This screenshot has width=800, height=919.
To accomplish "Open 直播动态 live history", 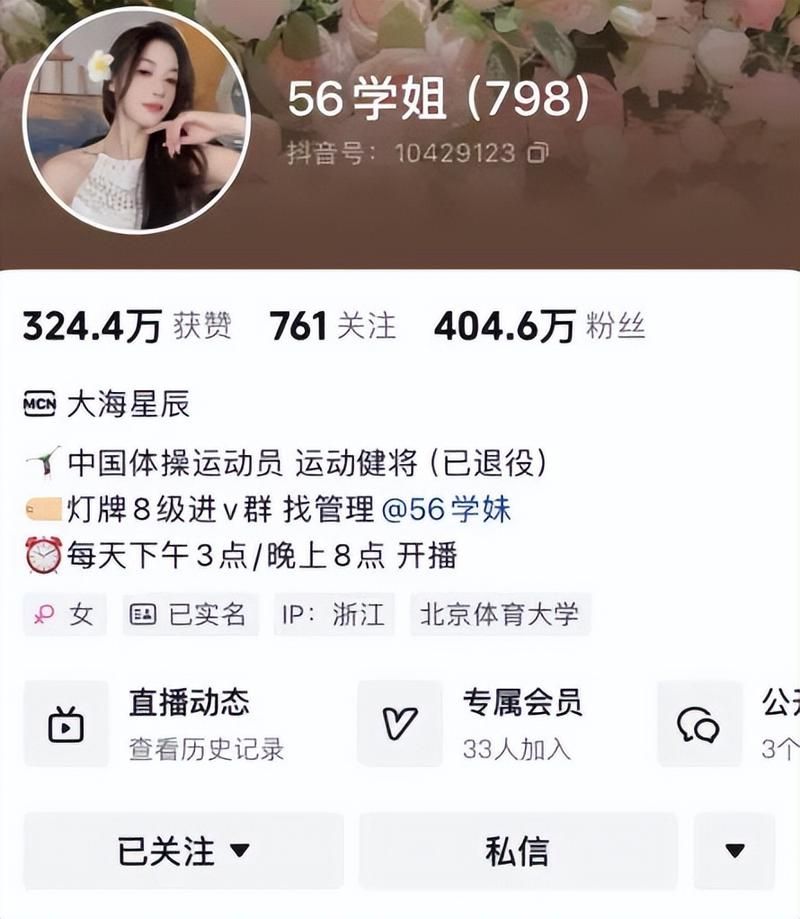I will 178,722.
